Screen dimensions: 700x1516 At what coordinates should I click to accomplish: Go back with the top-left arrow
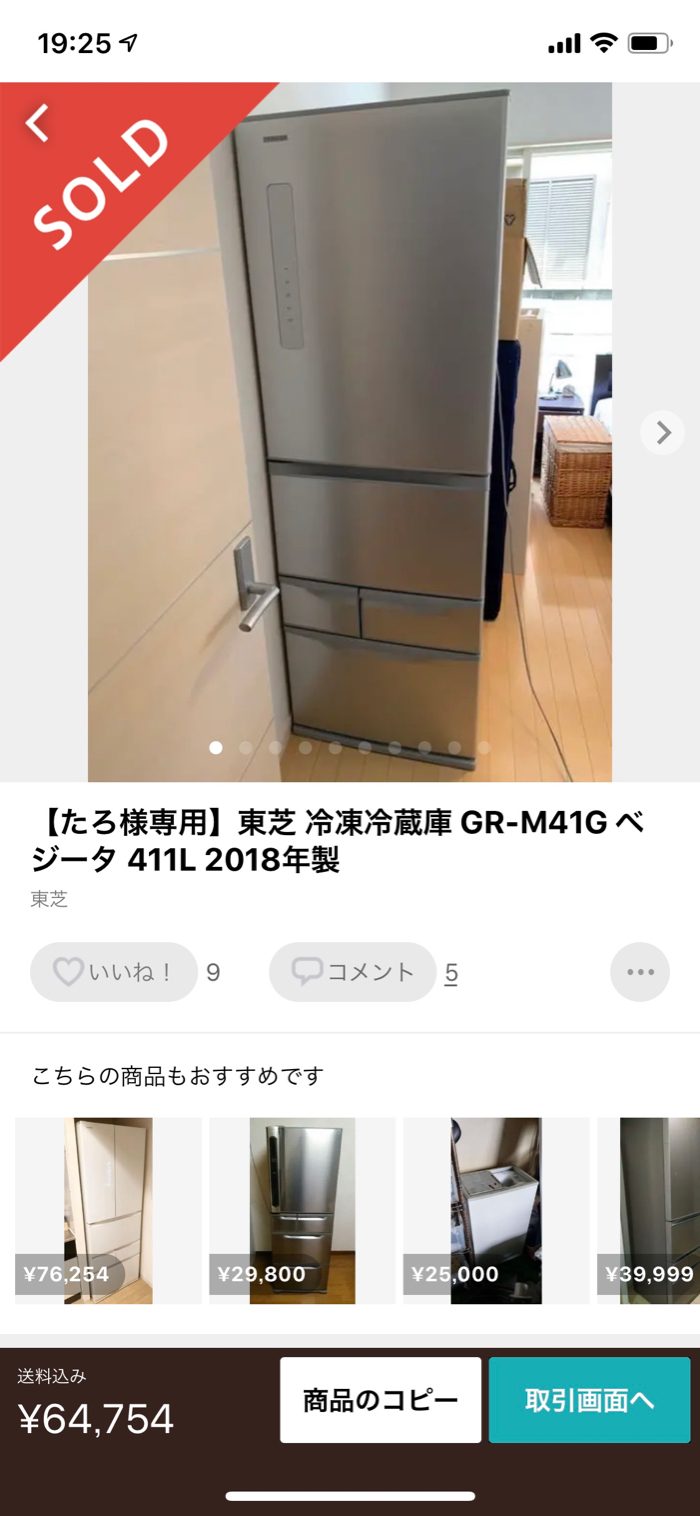tap(37, 122)
